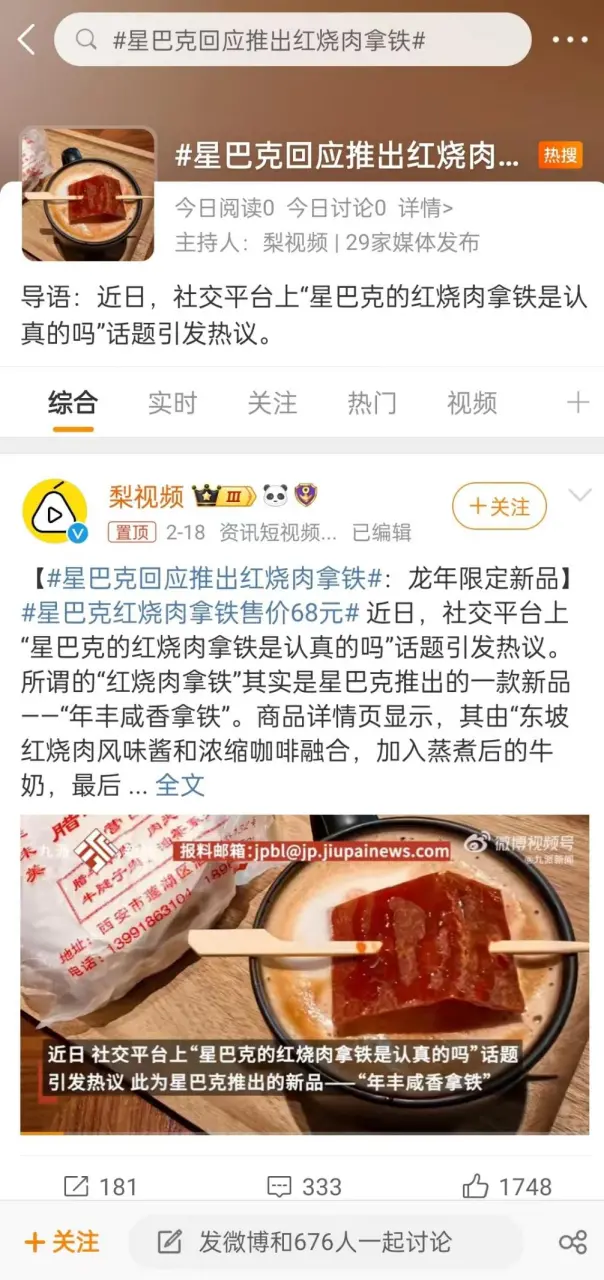Screen dimensions: 604x1280
Task: Open the three-dot overflow menu
Action: 570,40
